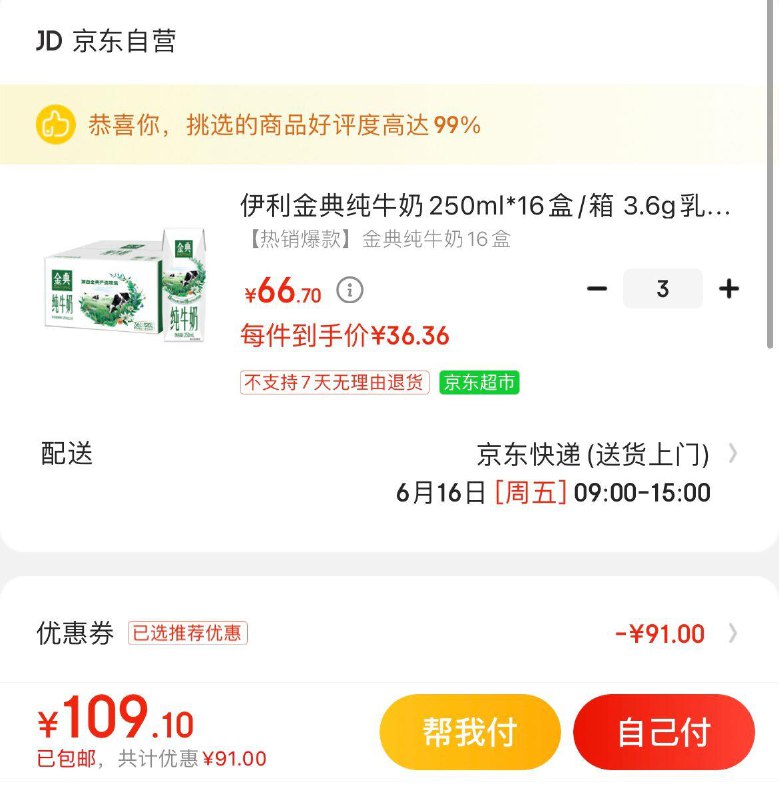
Task: Decrease quantity with the minus button
Action: [x=597, y=289]
